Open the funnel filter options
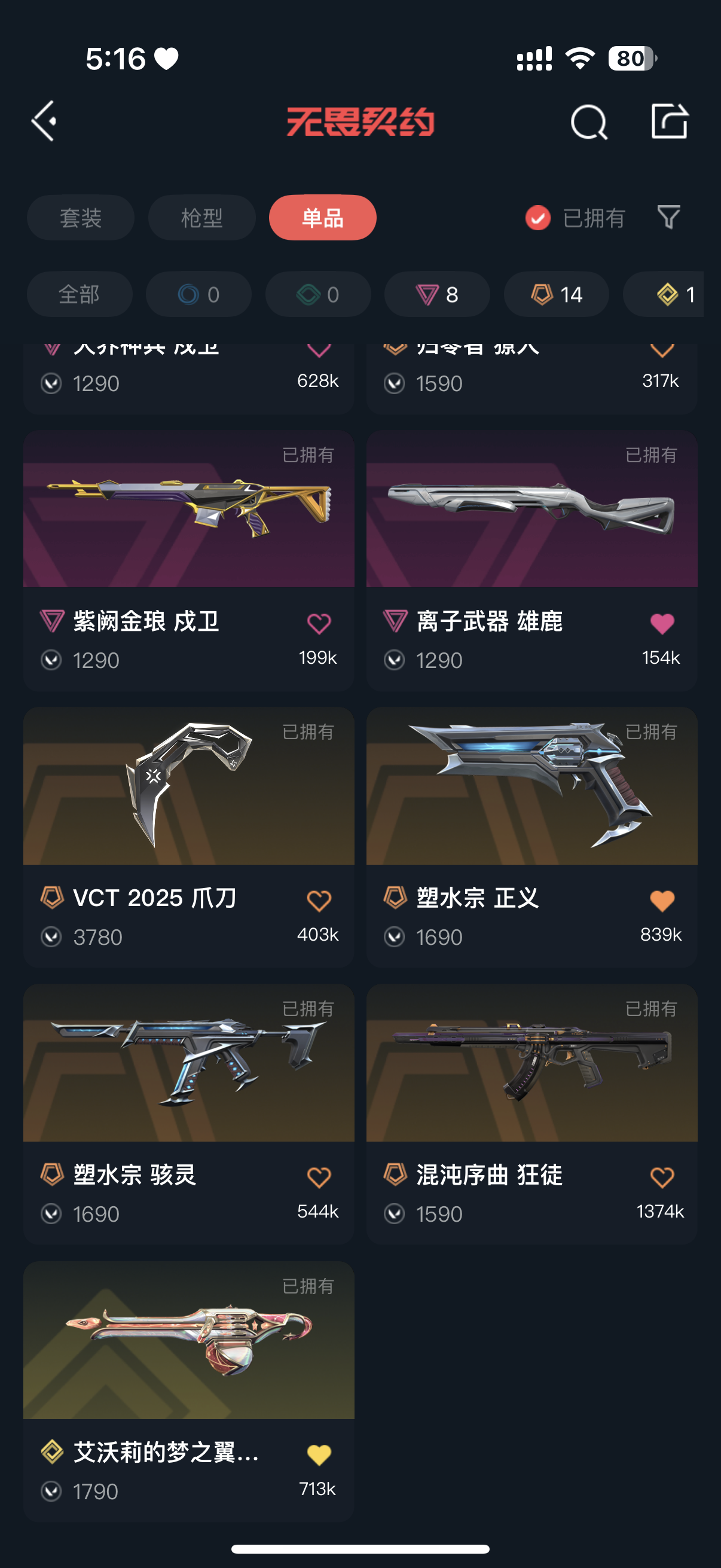This screenshot has height=1568, width=721. (x=668, y=217)
